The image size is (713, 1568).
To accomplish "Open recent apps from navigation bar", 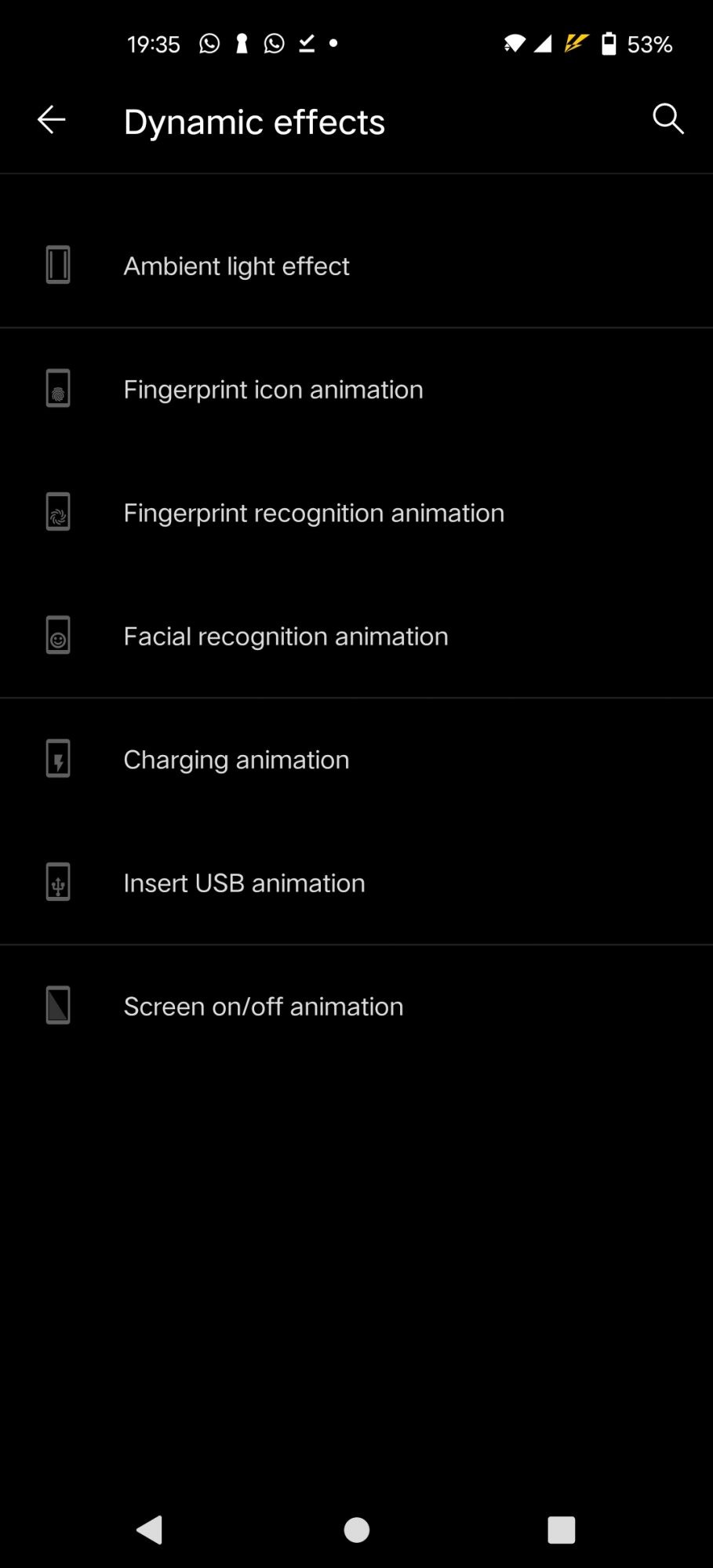I will pyautogui.click(x=561, y=1530).
